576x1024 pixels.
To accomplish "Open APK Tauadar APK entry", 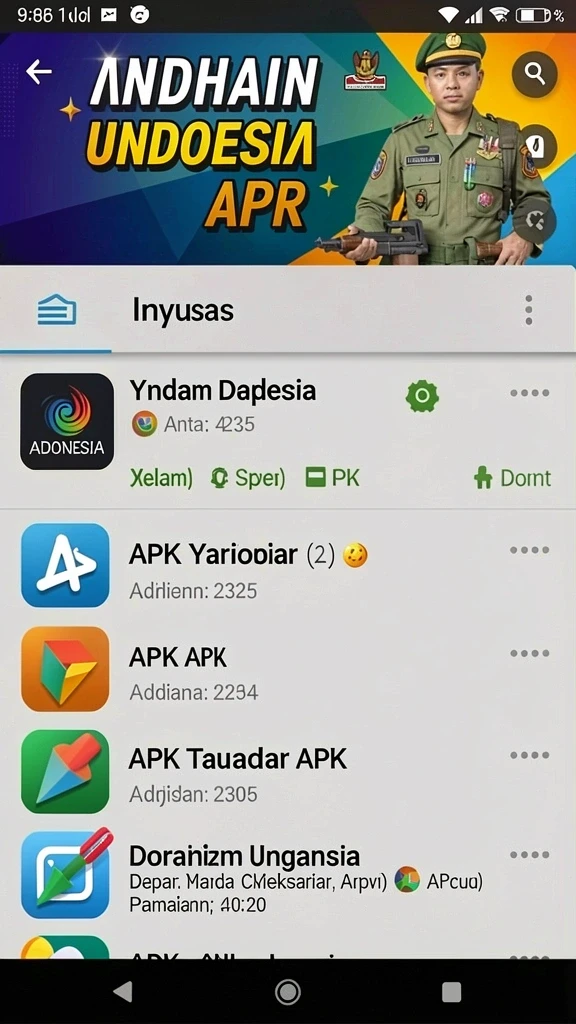I will click(288, 771).
